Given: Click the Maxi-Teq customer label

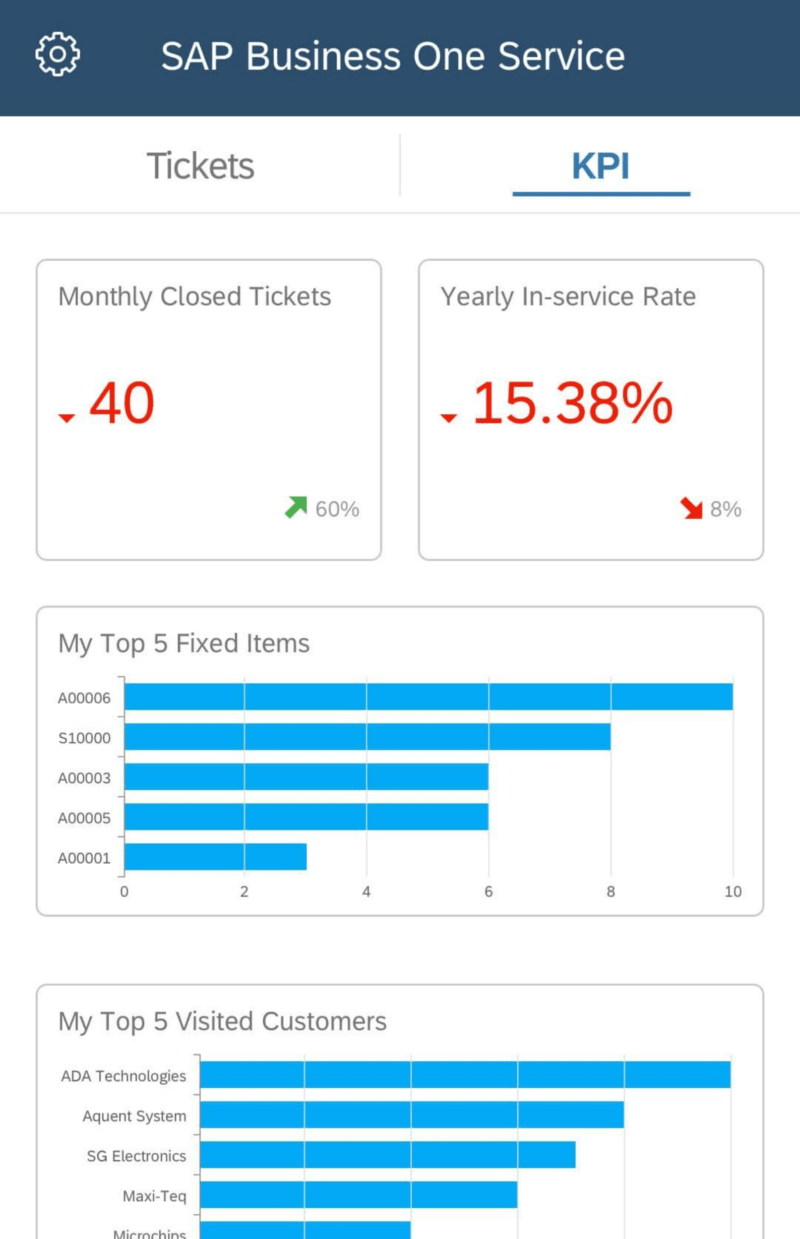Looking at the screenshot, I should (x=152, y=1196).
